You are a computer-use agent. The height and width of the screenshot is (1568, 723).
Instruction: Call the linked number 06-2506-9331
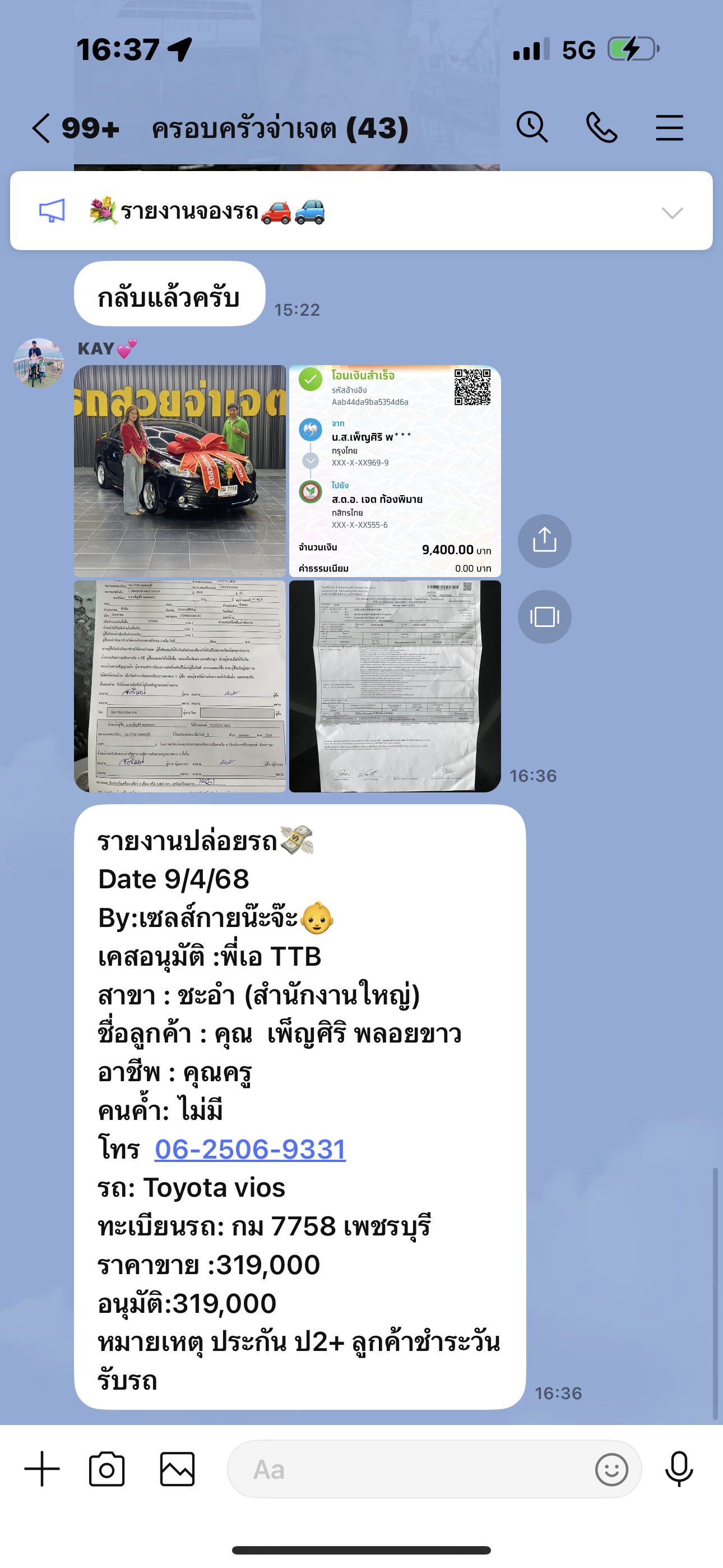250,1149
